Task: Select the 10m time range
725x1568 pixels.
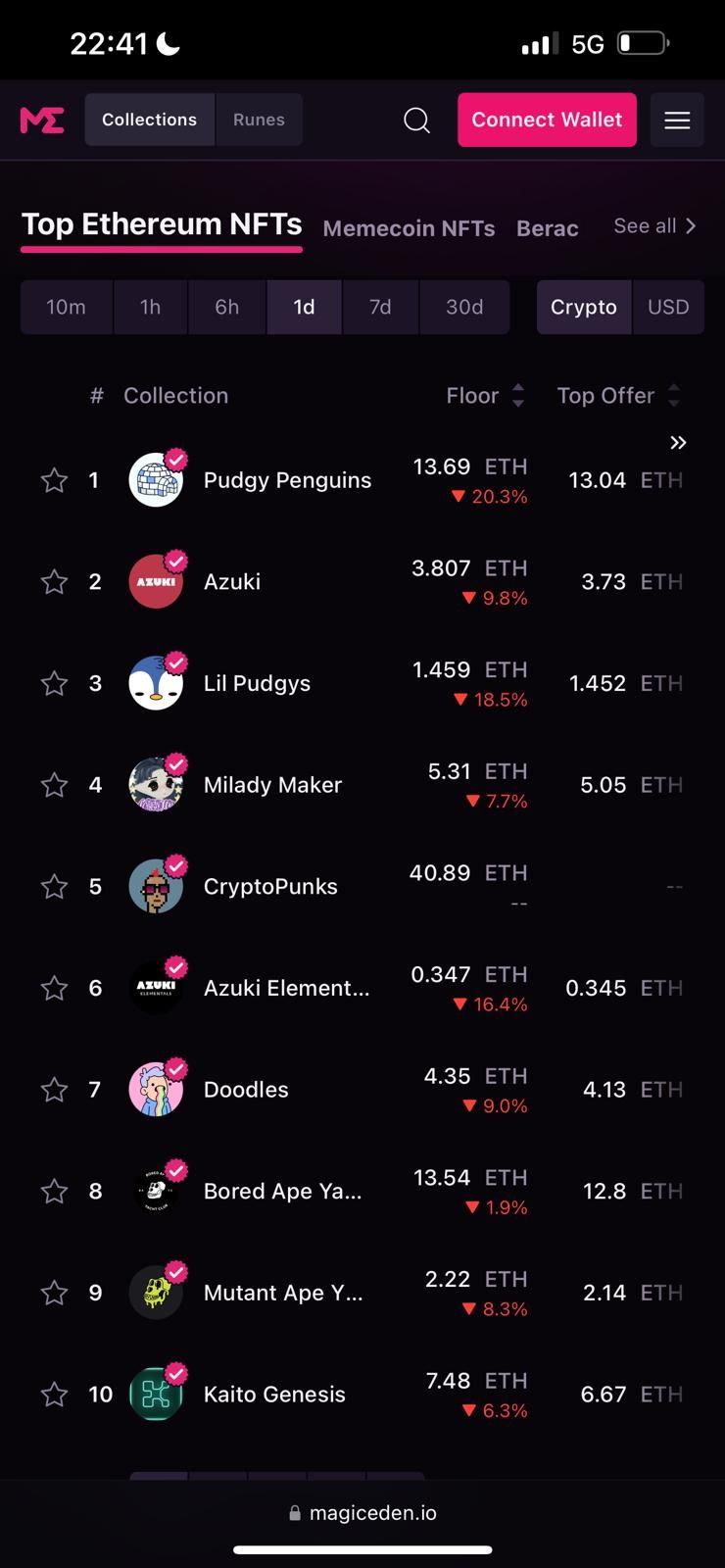Action: click(x=66, y=307)
